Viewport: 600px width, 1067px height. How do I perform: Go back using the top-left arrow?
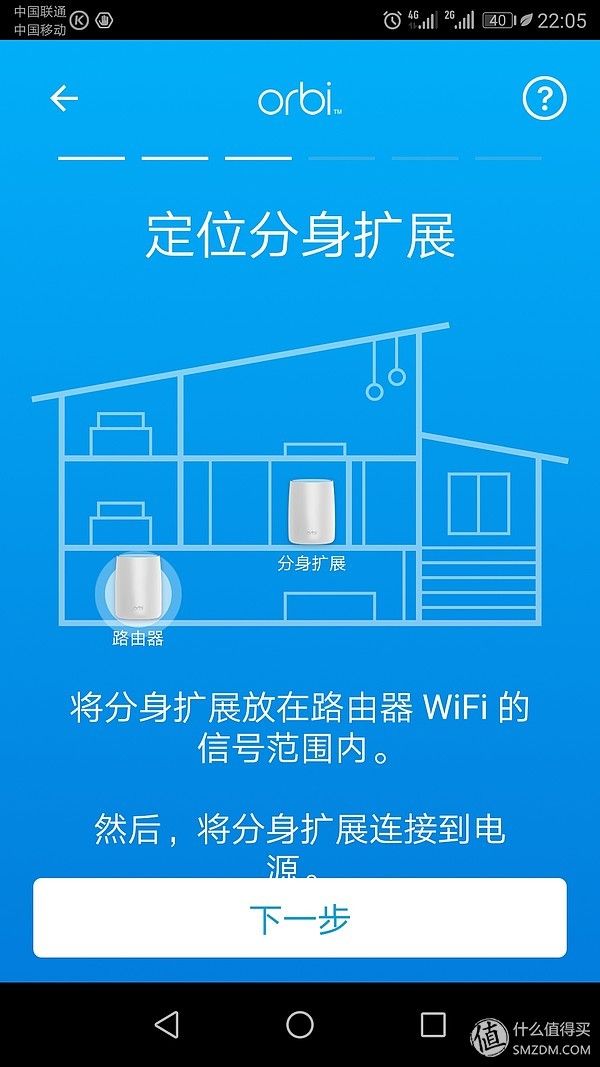[64, 98]
